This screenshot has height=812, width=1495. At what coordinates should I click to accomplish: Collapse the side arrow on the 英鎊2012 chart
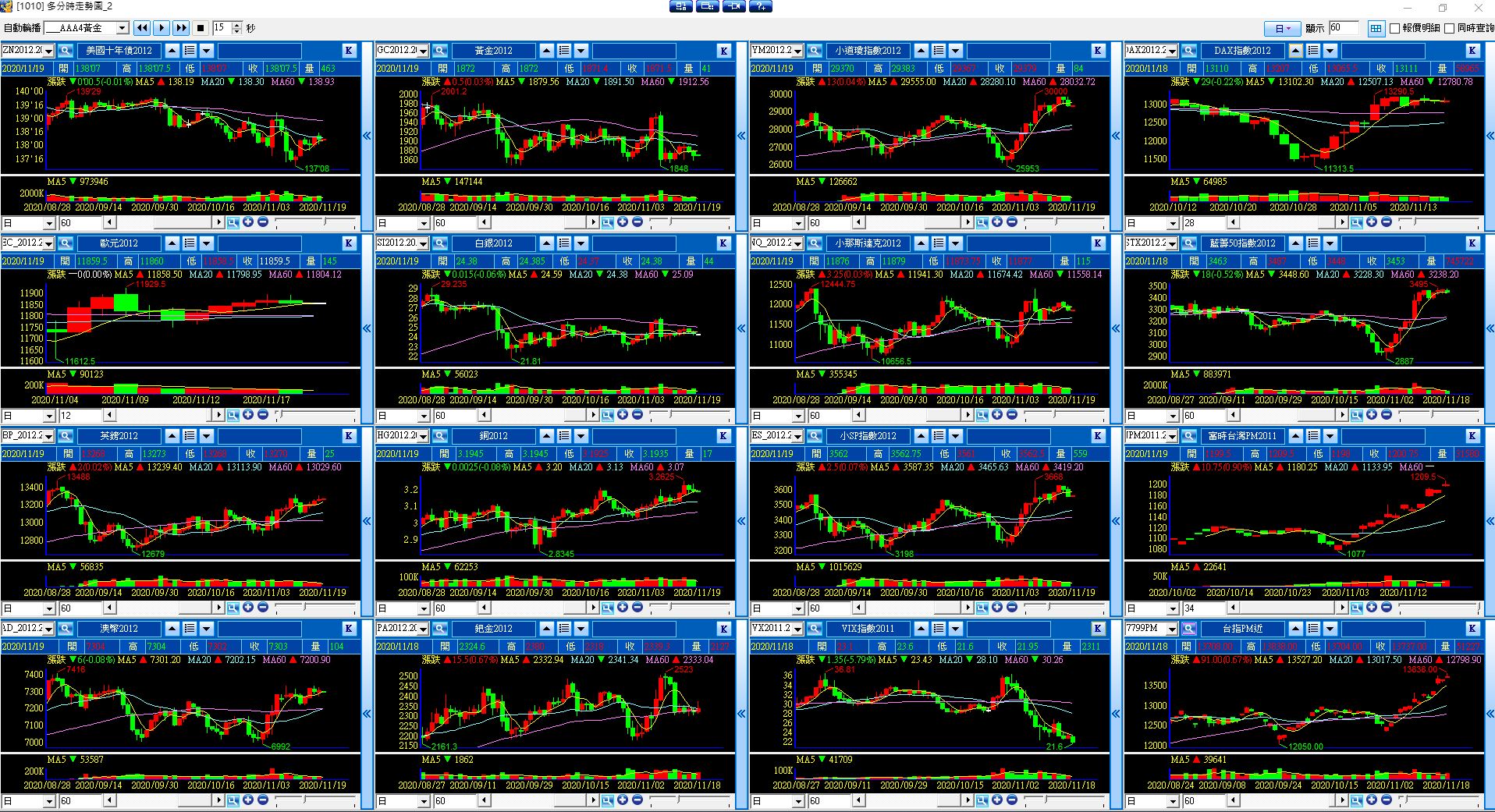tap(367, 521)
